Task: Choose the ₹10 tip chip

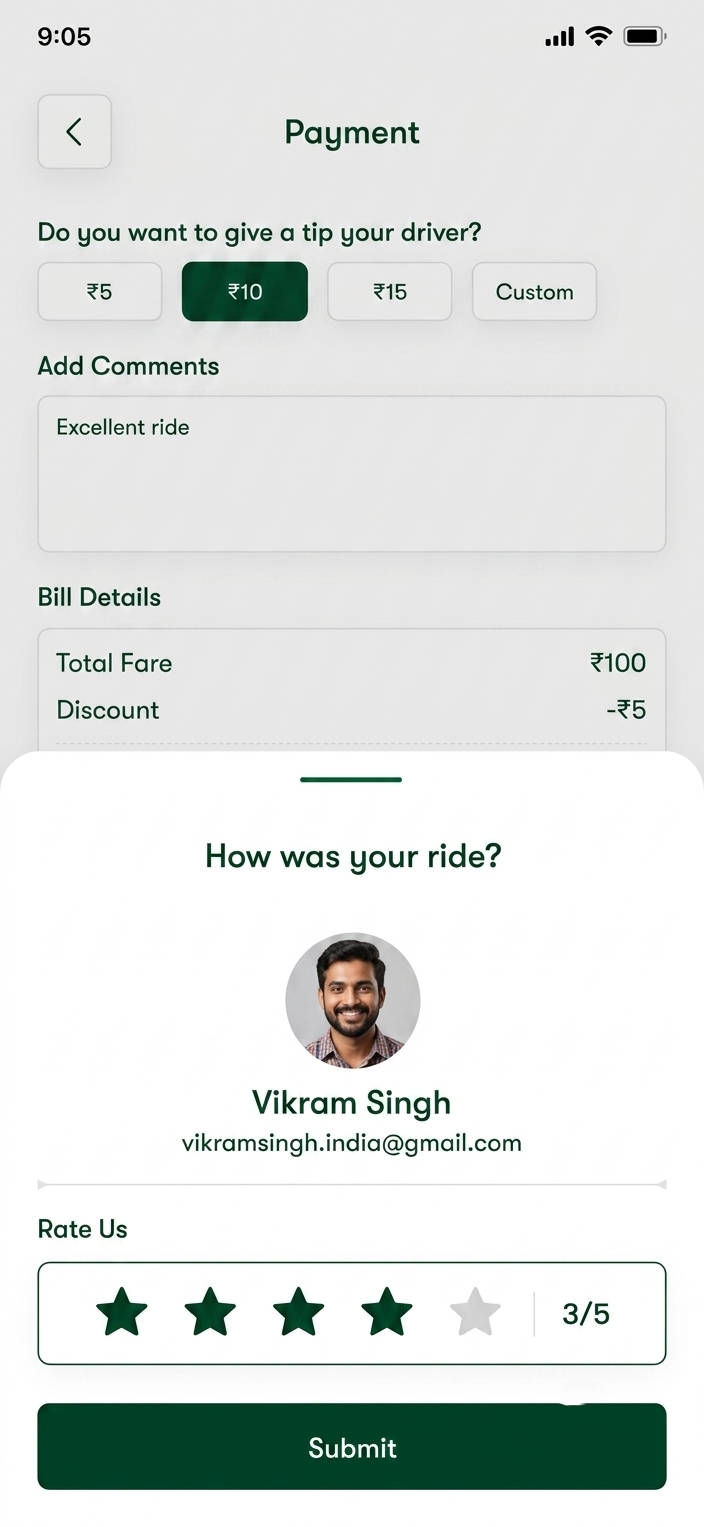Action: (x=245, y=292)
